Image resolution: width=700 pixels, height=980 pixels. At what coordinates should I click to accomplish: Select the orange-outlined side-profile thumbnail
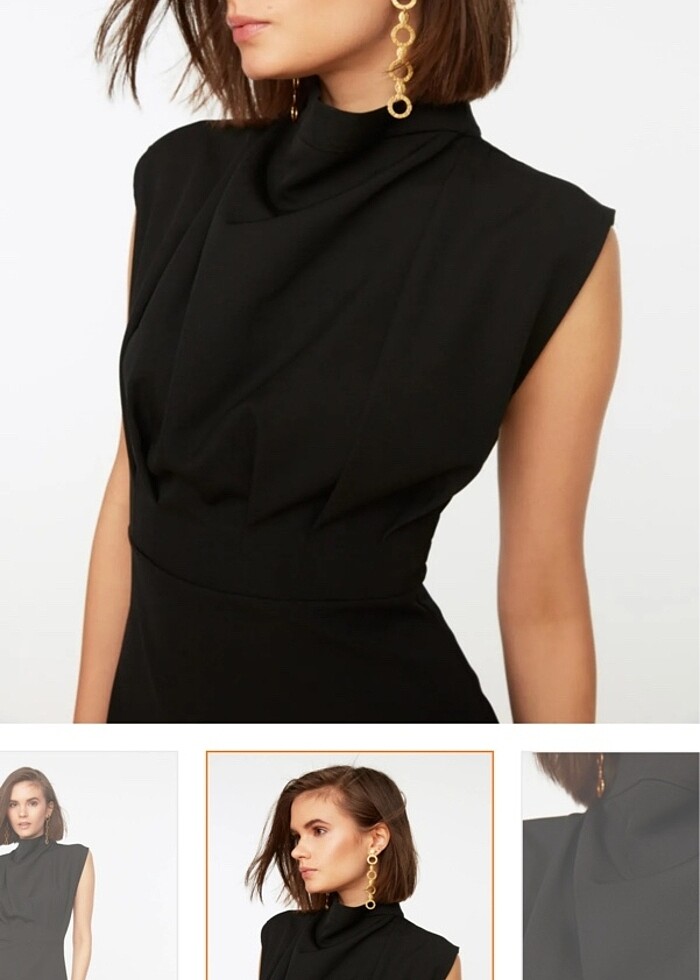(350, 866)
